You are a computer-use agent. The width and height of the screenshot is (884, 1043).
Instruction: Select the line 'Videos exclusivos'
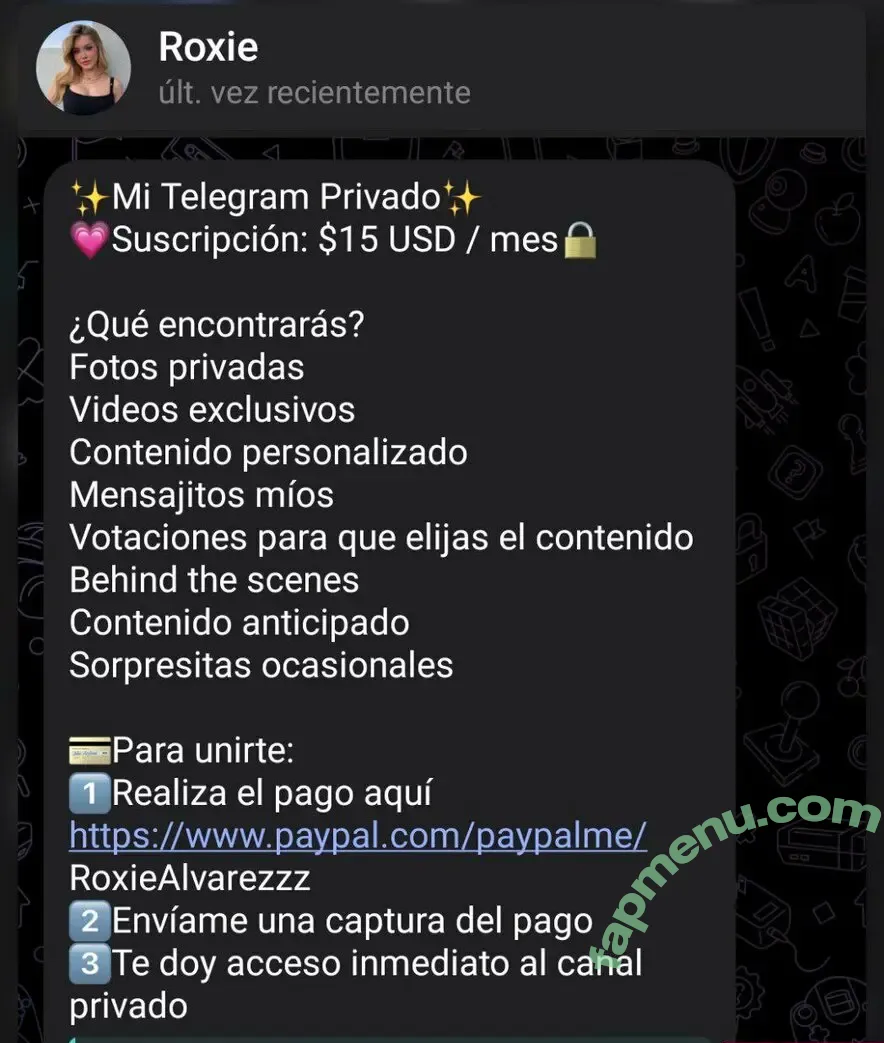(x=211, y=409)
